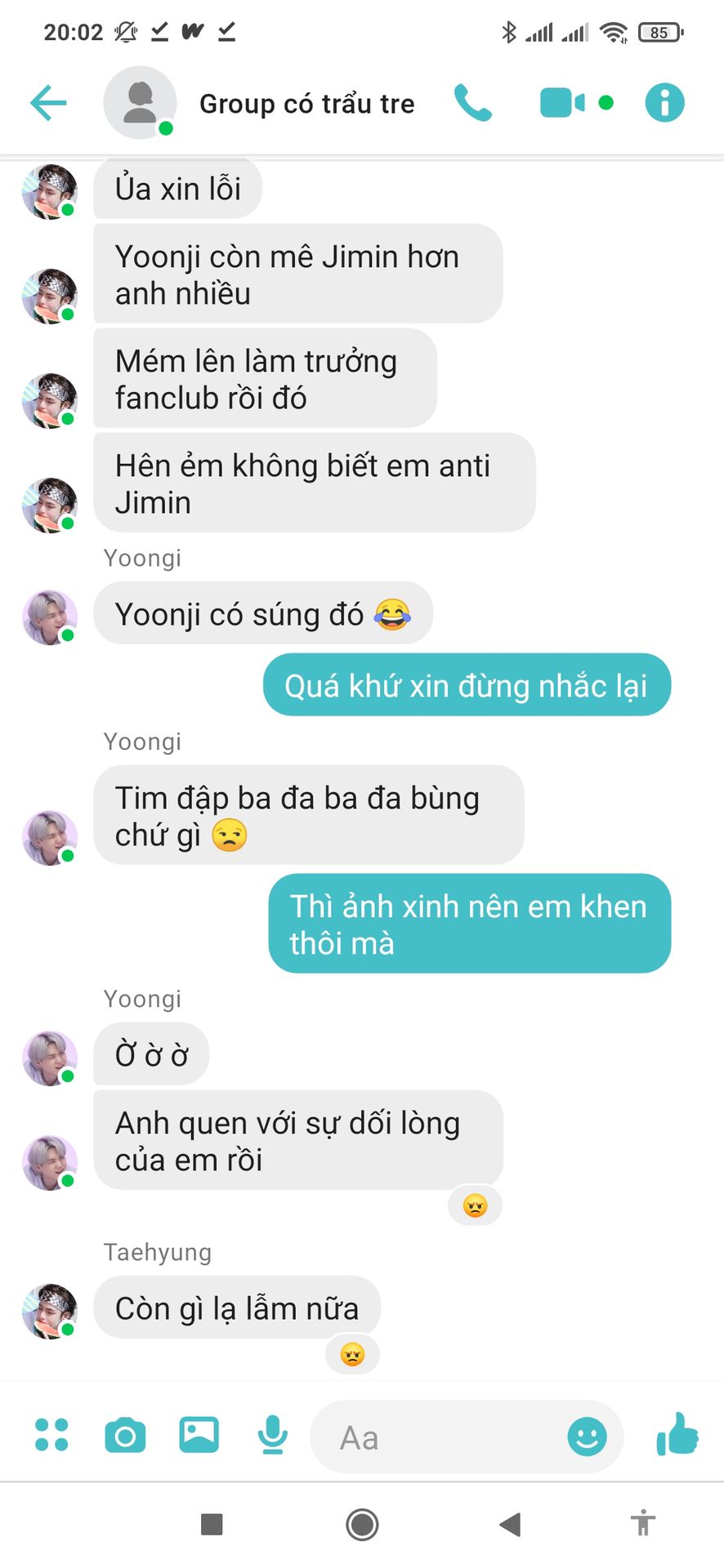The width and height of the screenshot is (724, 1568).
Task: Open the conversation info icon
Action: (x=664, y=103)
